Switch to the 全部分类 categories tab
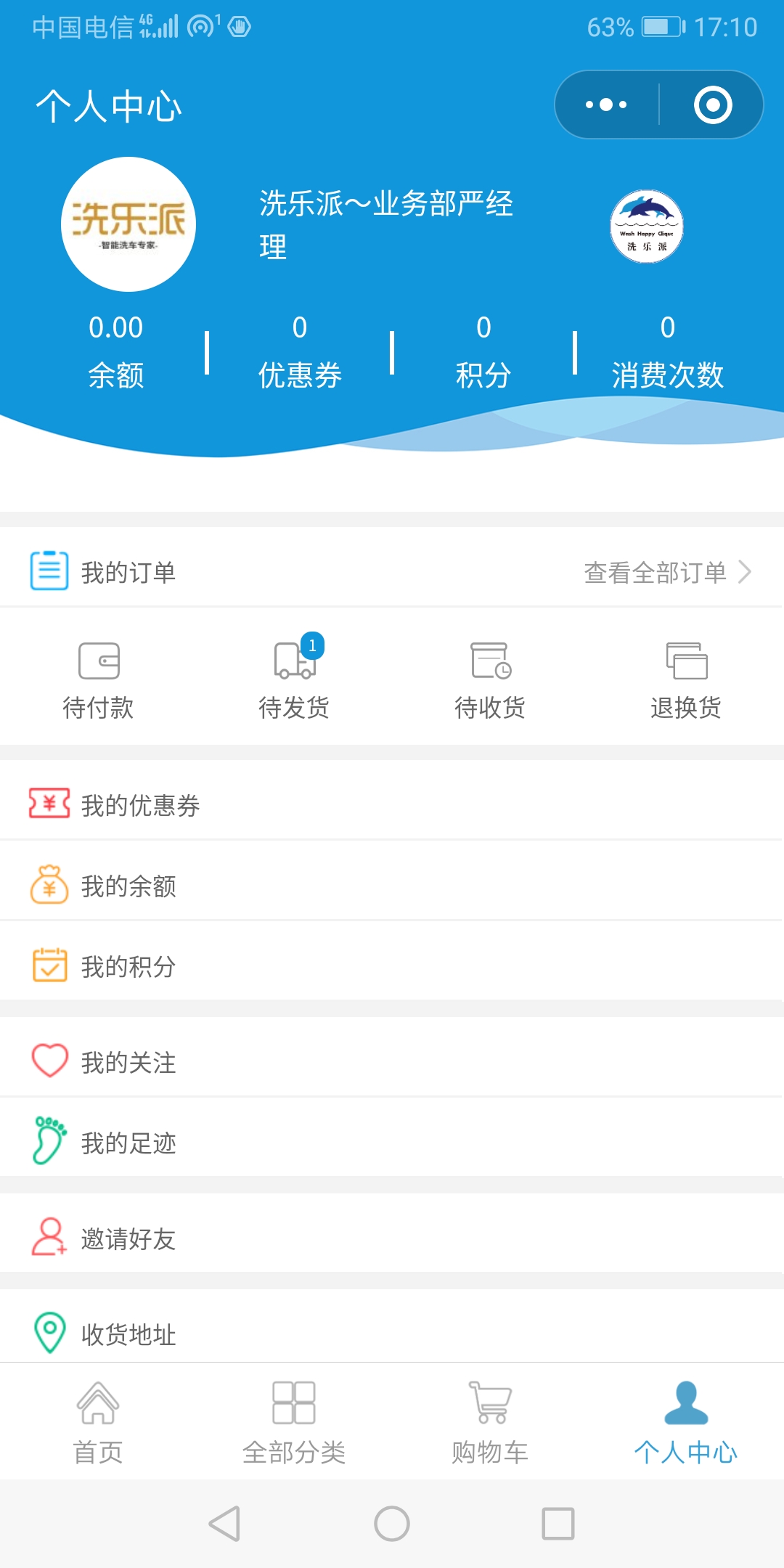The height and width of the screenshot is (1568, 784). pos(294,1423)
